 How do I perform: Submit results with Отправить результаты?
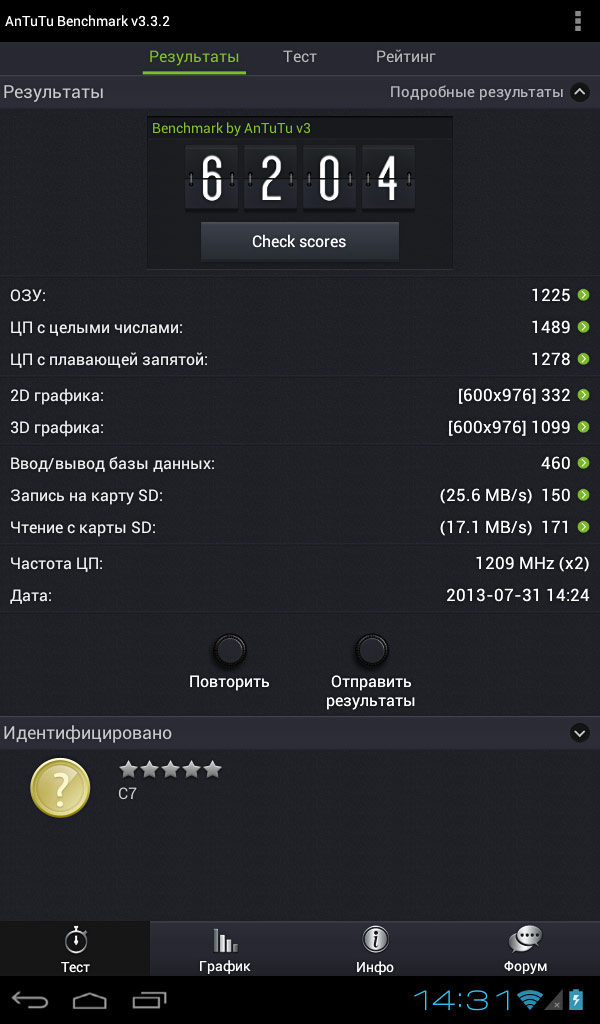[371, 669]
